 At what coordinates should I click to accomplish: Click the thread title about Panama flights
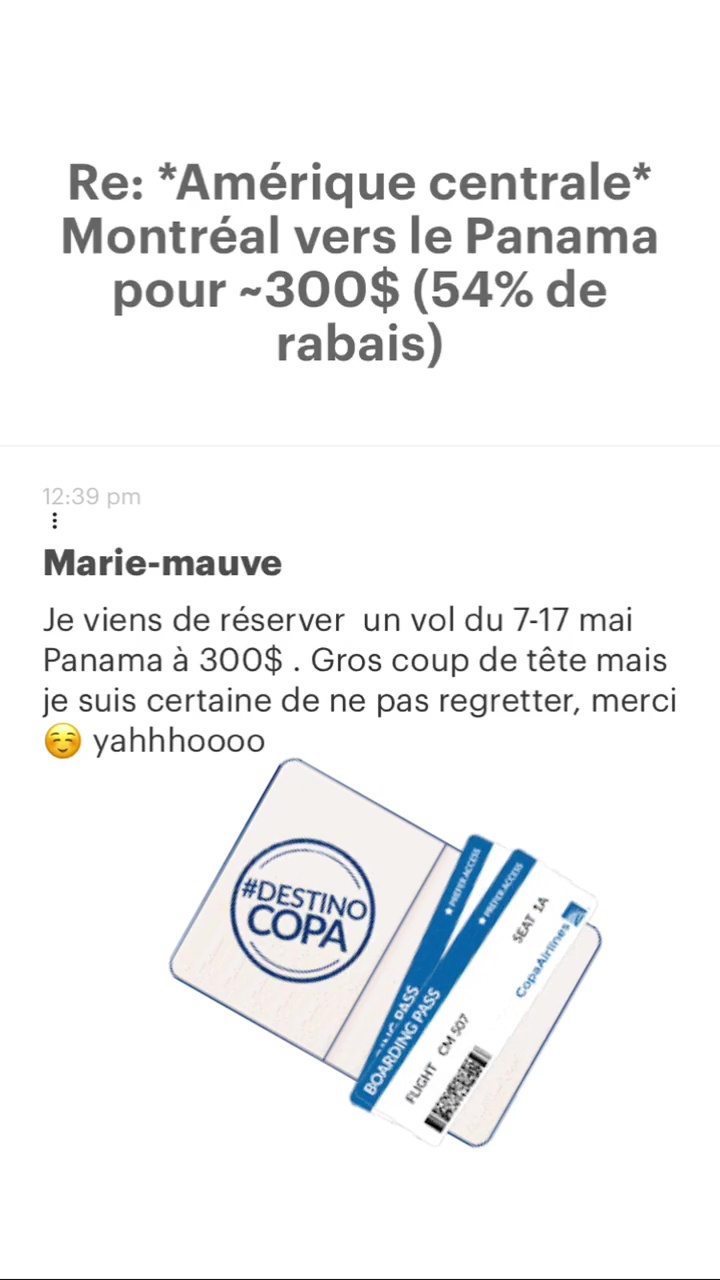tap(360, 262)
